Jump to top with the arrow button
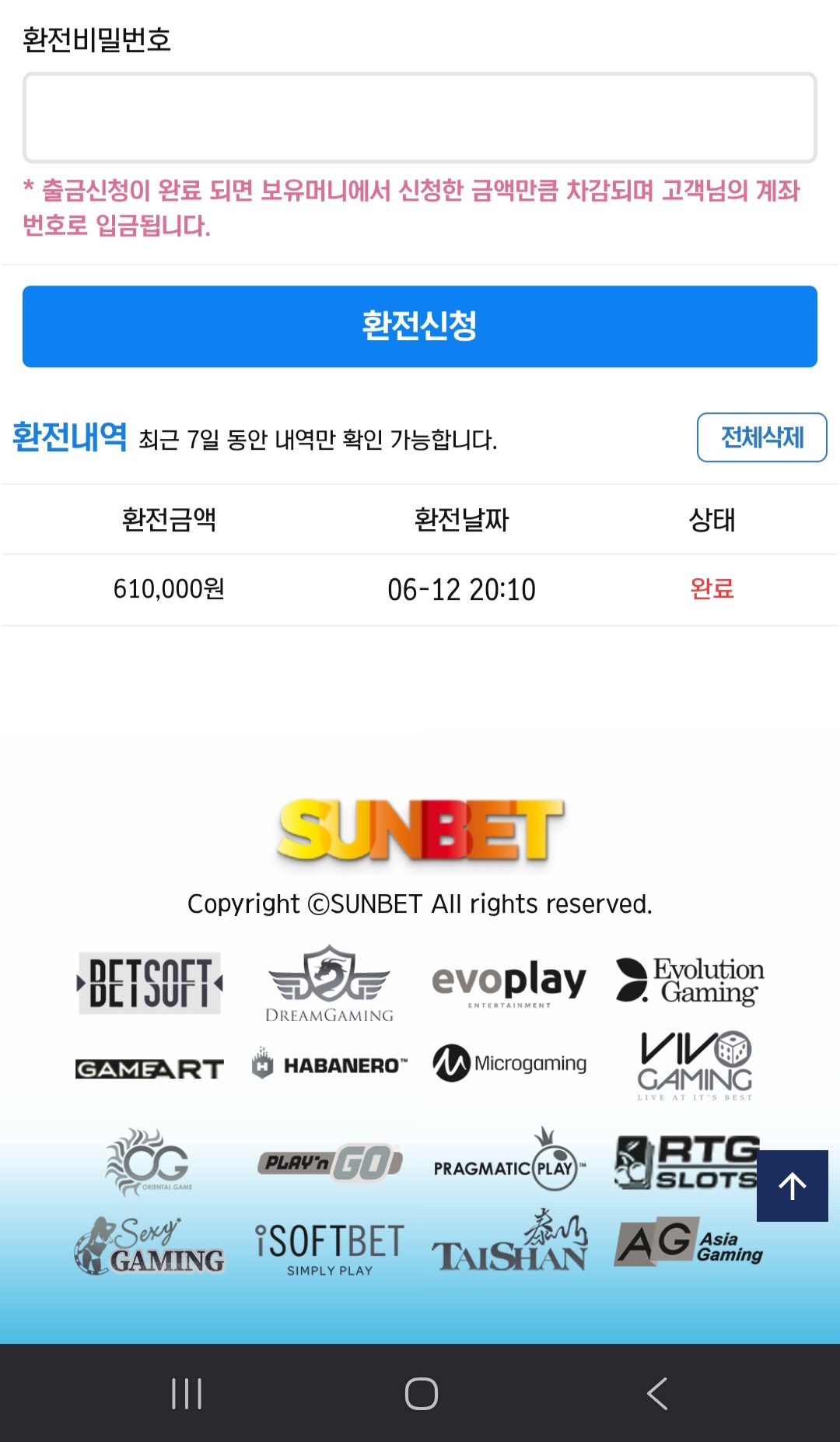The height and width of the screenshot is (1442, 840). [x=793, y=1186]
